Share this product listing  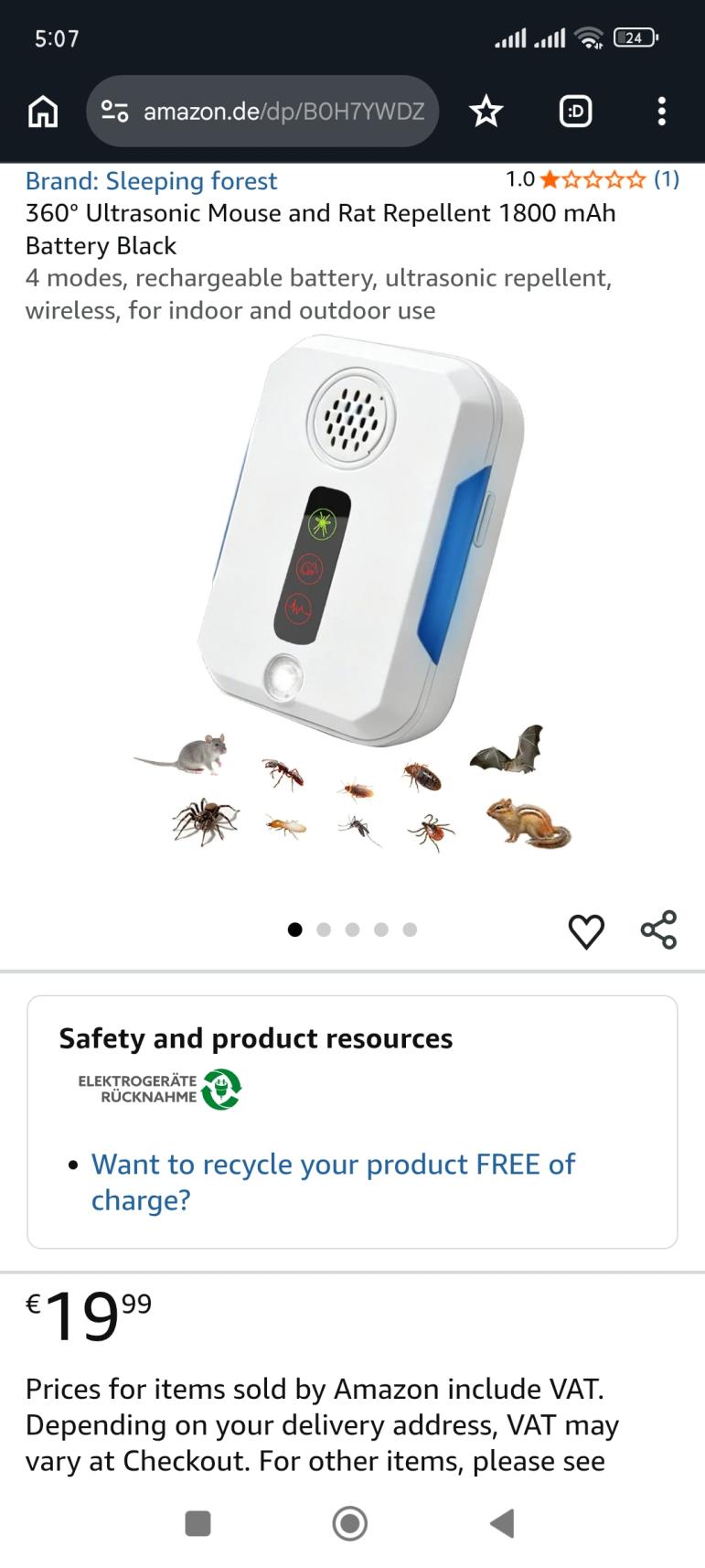pyautogui.click(x=658, y=930)
